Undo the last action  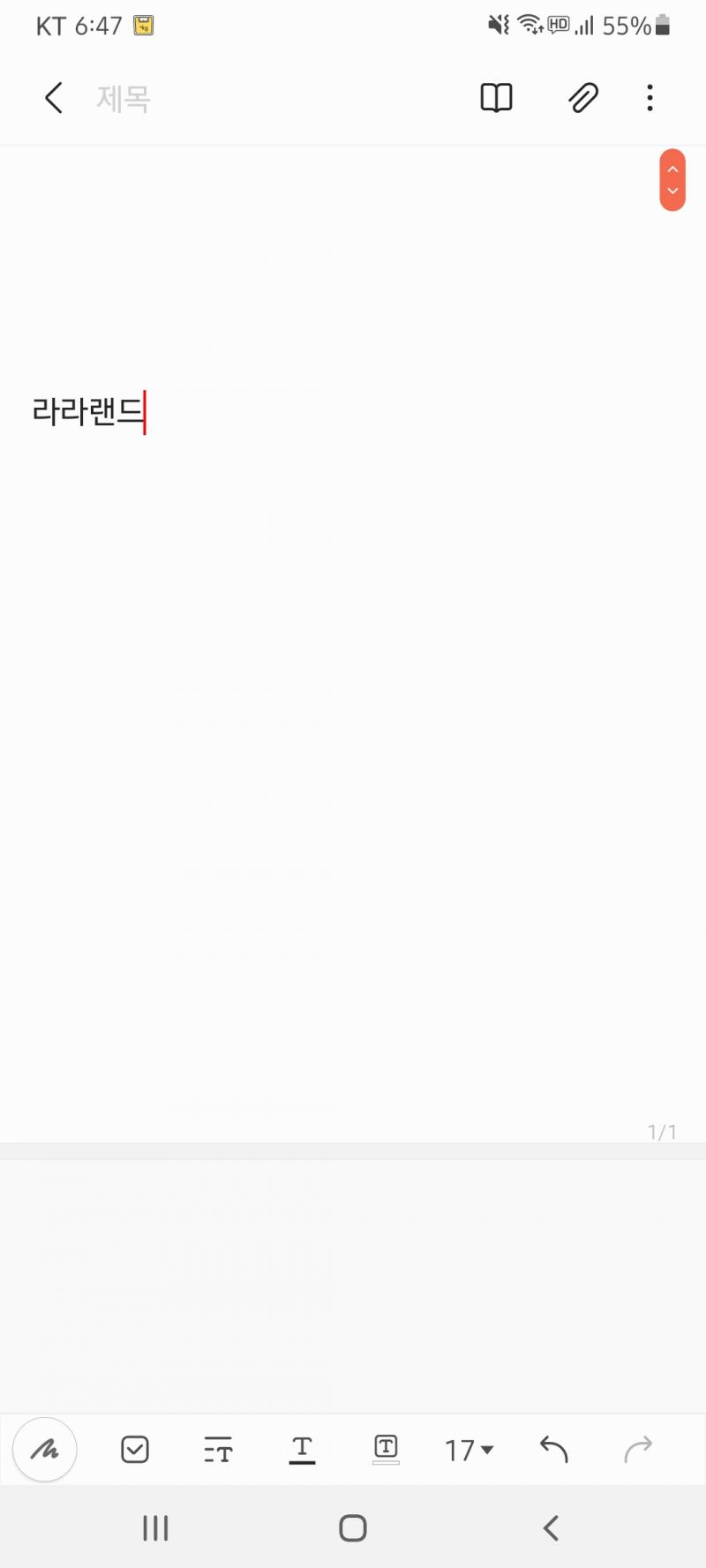(x=554, y=1449)
